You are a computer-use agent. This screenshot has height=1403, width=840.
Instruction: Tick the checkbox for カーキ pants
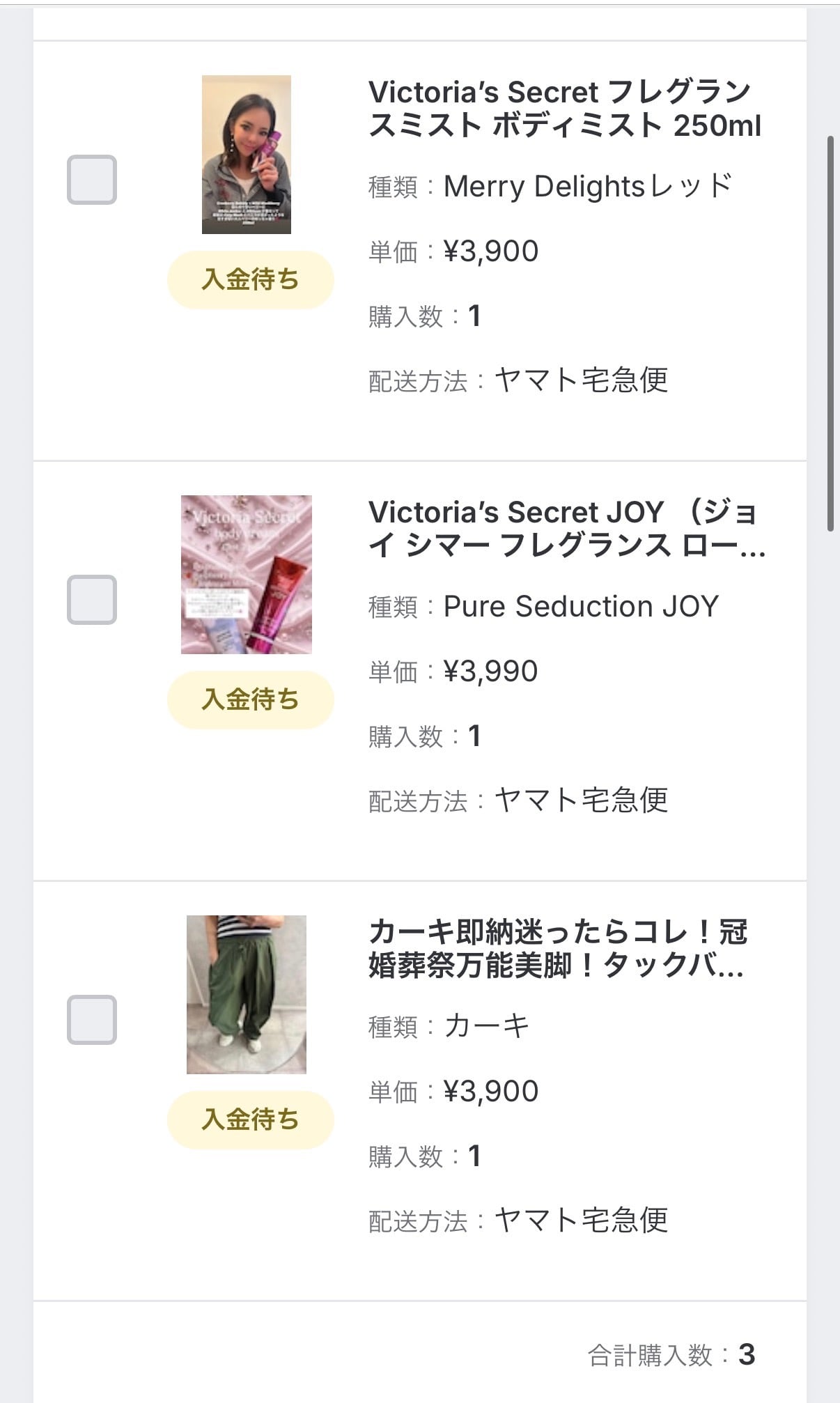point(91,1020)
